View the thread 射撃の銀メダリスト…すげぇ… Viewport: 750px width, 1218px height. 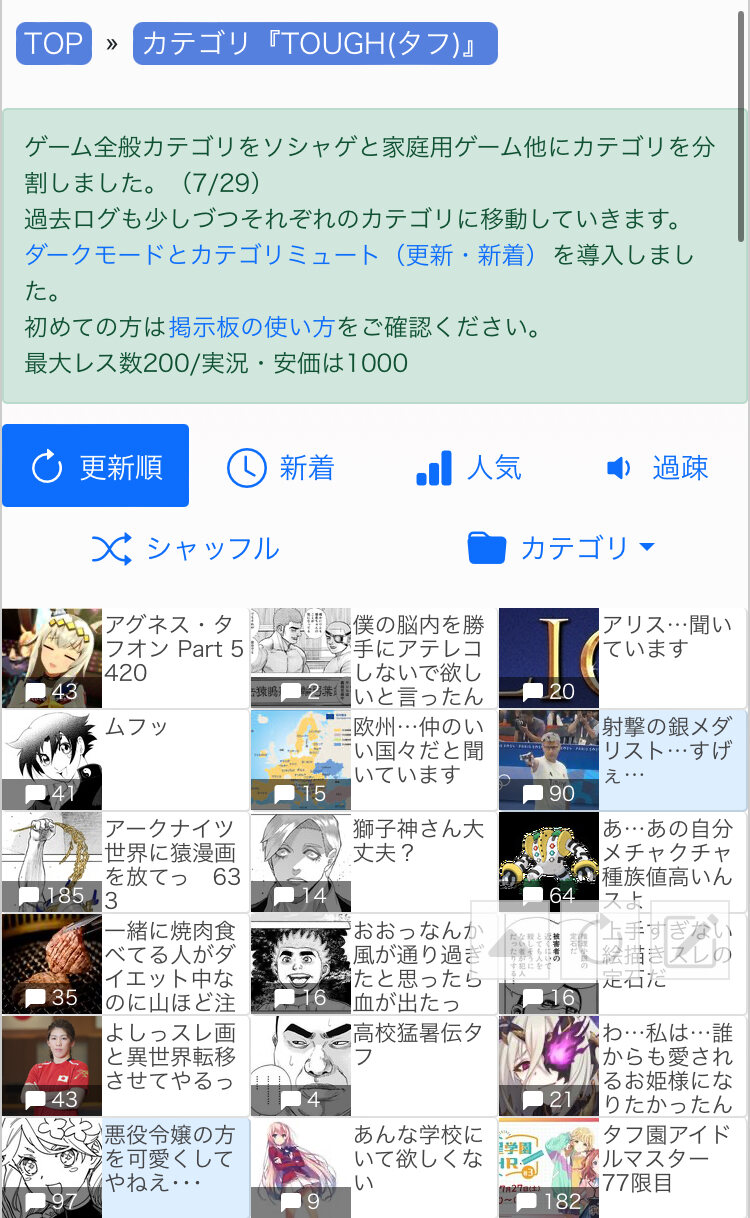point(667,750)
